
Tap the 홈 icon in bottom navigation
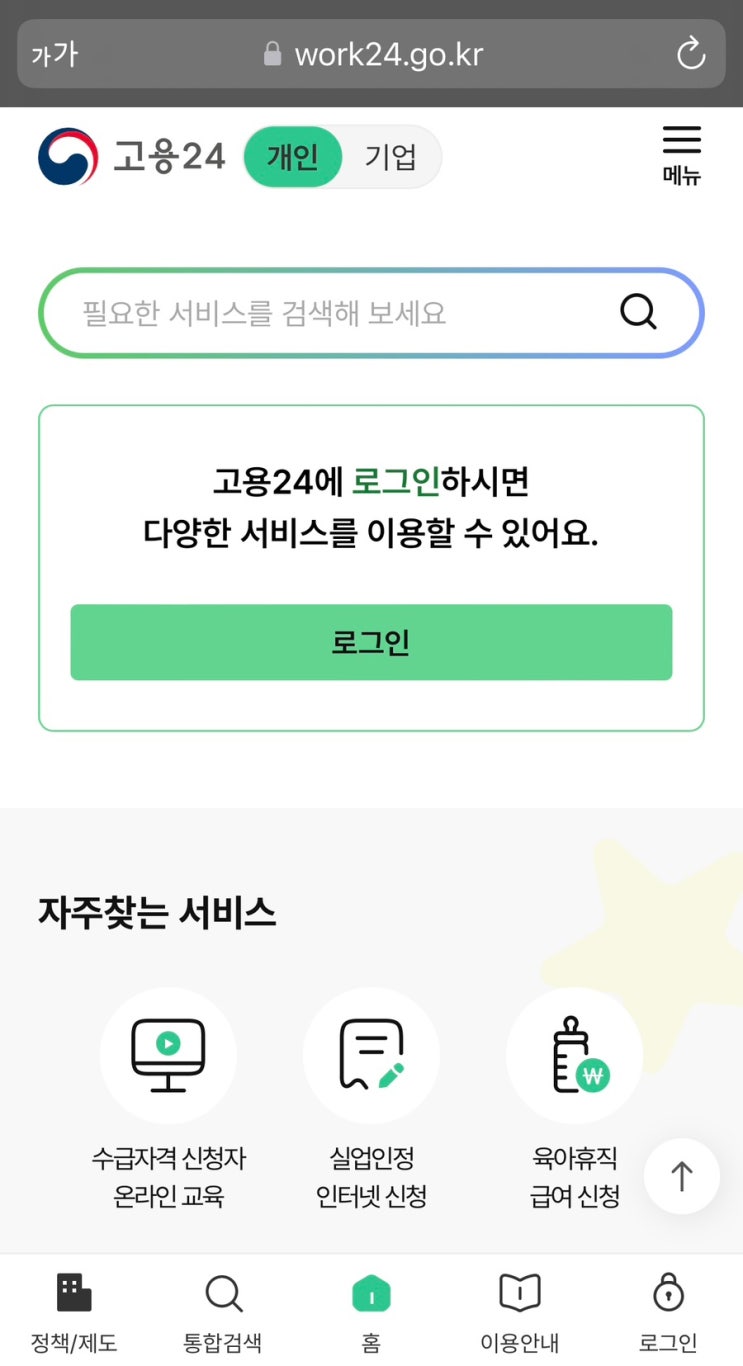[371, 1299]
